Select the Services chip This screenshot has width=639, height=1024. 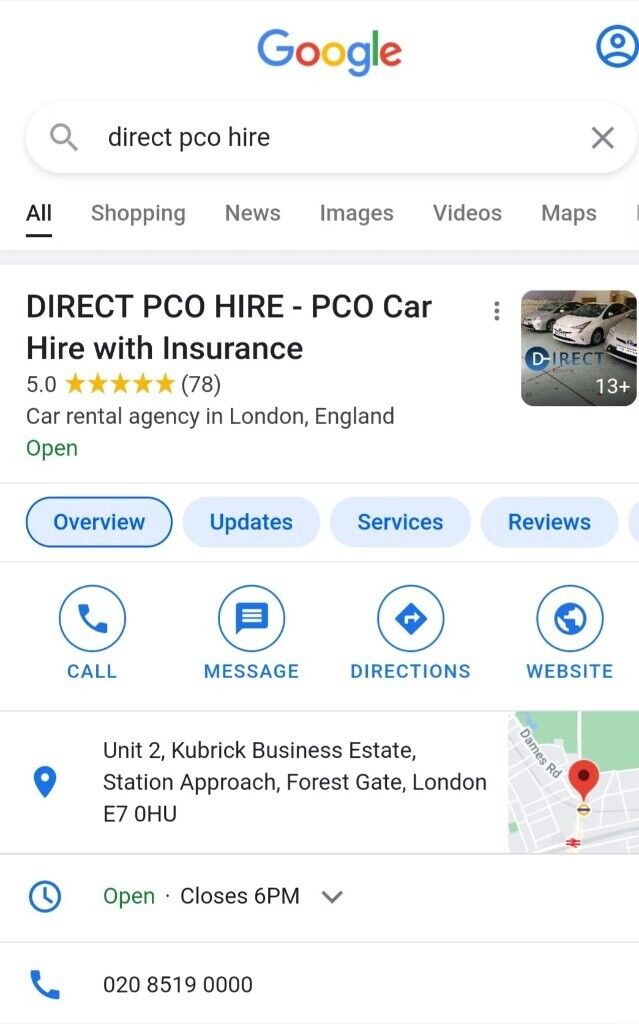pos(400,522)
